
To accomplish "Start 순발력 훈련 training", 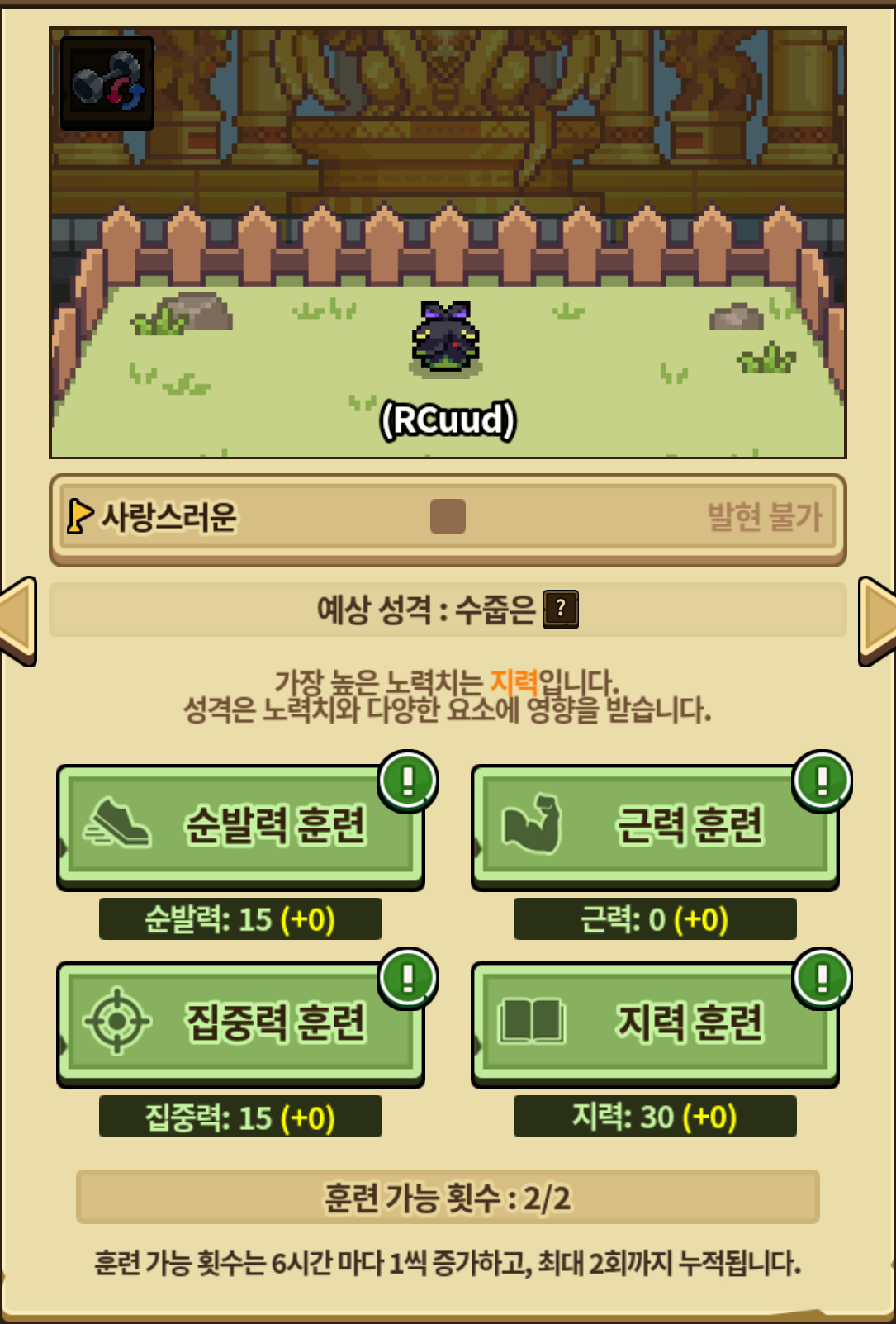I will click(x=240, y=826).
